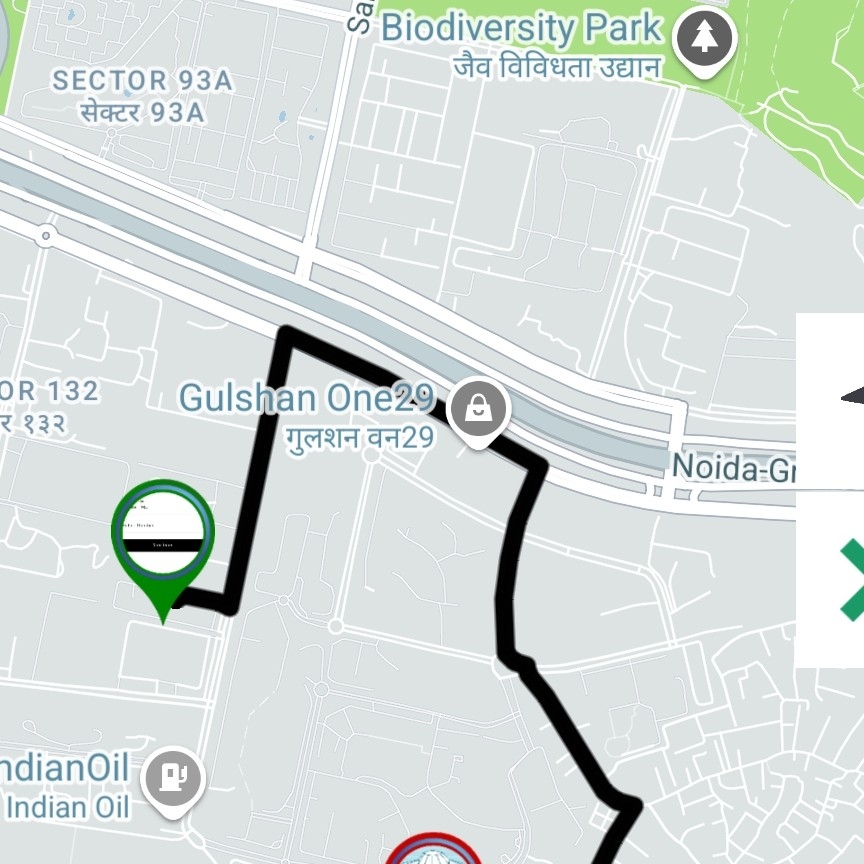This screenshot has width=864, height=864.
Task: Open the Biodiversity Park marker
Action: point(705,39)
